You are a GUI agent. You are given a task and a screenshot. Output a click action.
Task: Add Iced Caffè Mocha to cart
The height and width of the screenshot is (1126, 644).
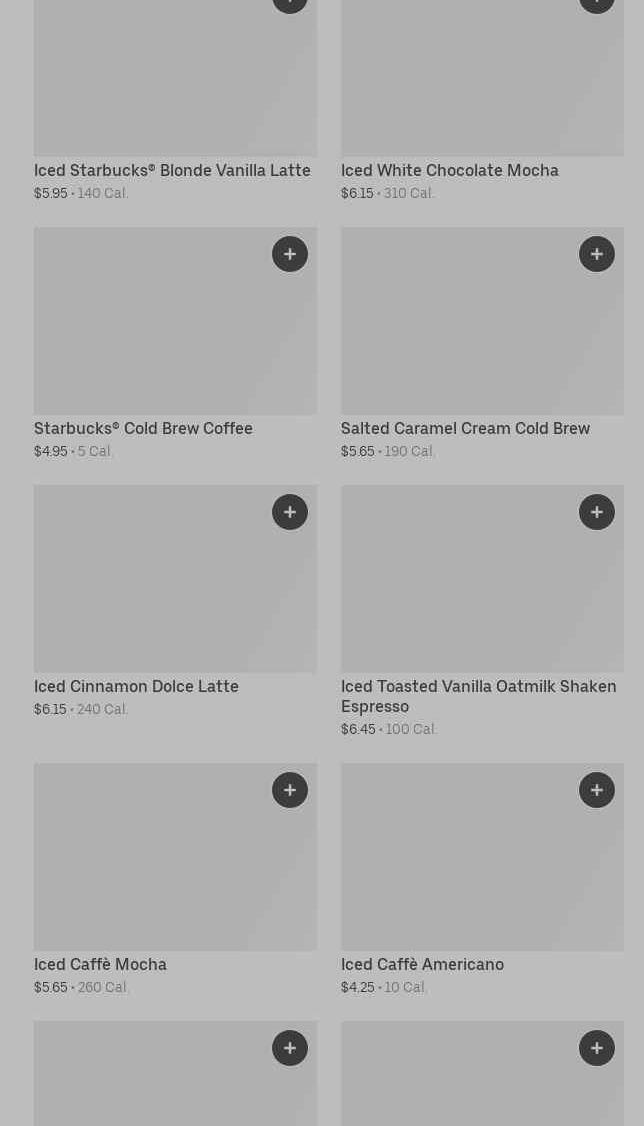click(290, 790)
